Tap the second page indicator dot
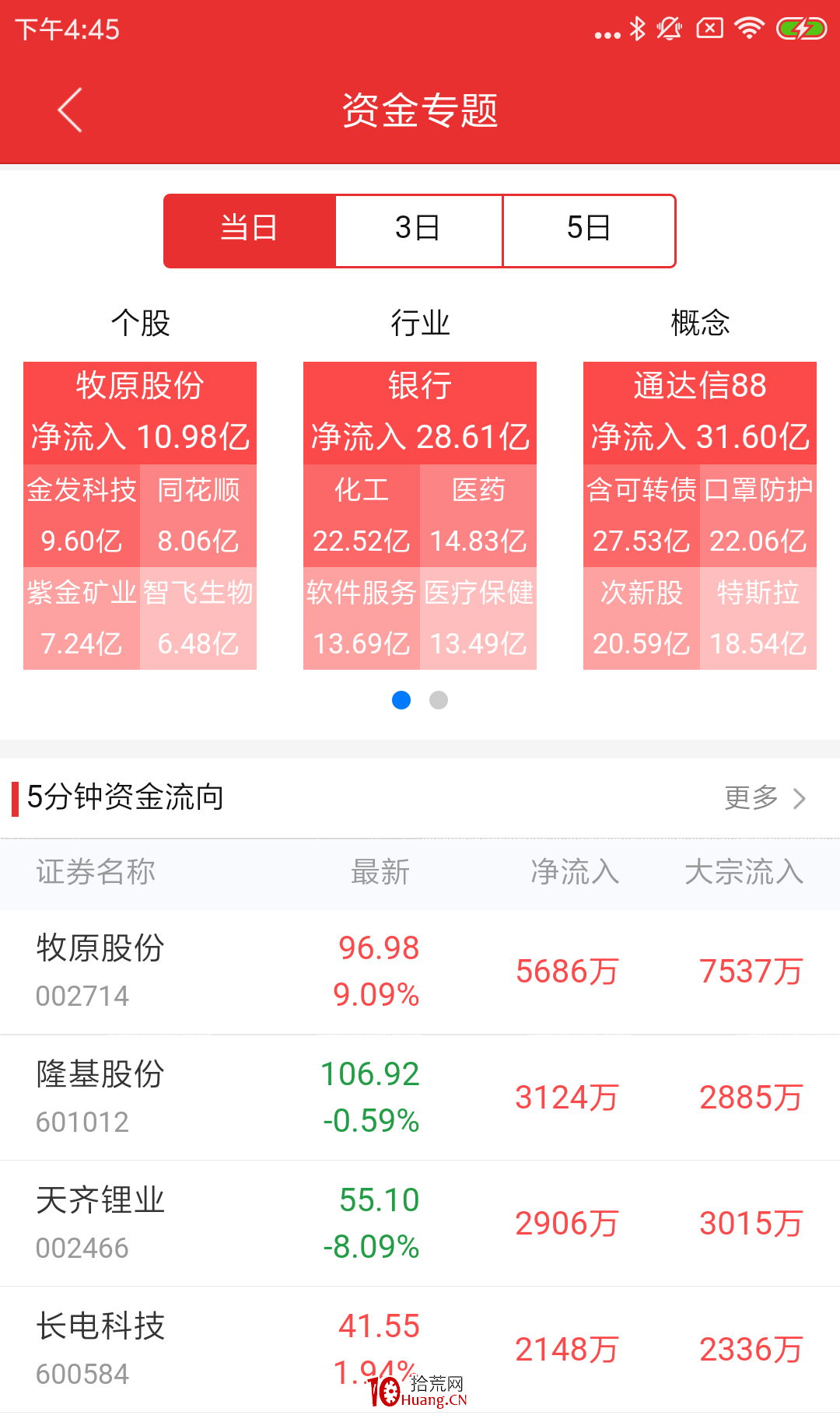Viewport: 840px width, 1415px height. tap(439, 700)
